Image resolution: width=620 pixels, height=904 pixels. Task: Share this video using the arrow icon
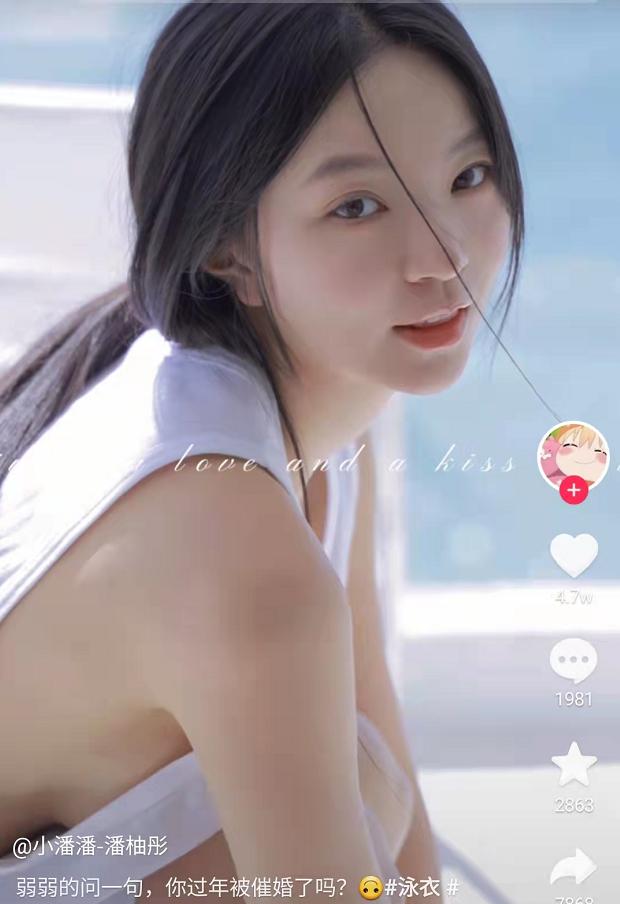click(574, 868)
